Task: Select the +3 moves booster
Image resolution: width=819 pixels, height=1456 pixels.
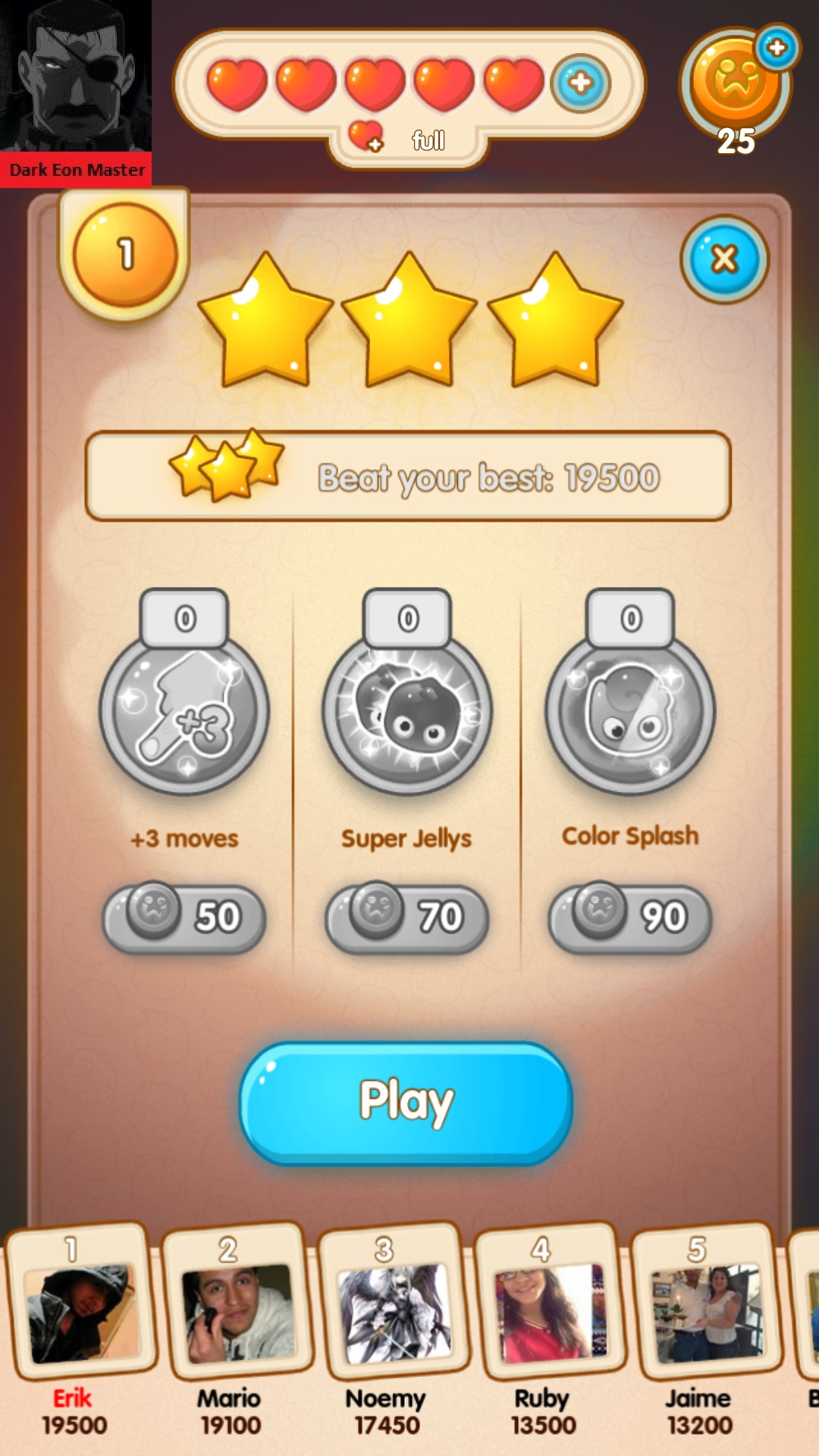Action: click(x=184, y=713)
